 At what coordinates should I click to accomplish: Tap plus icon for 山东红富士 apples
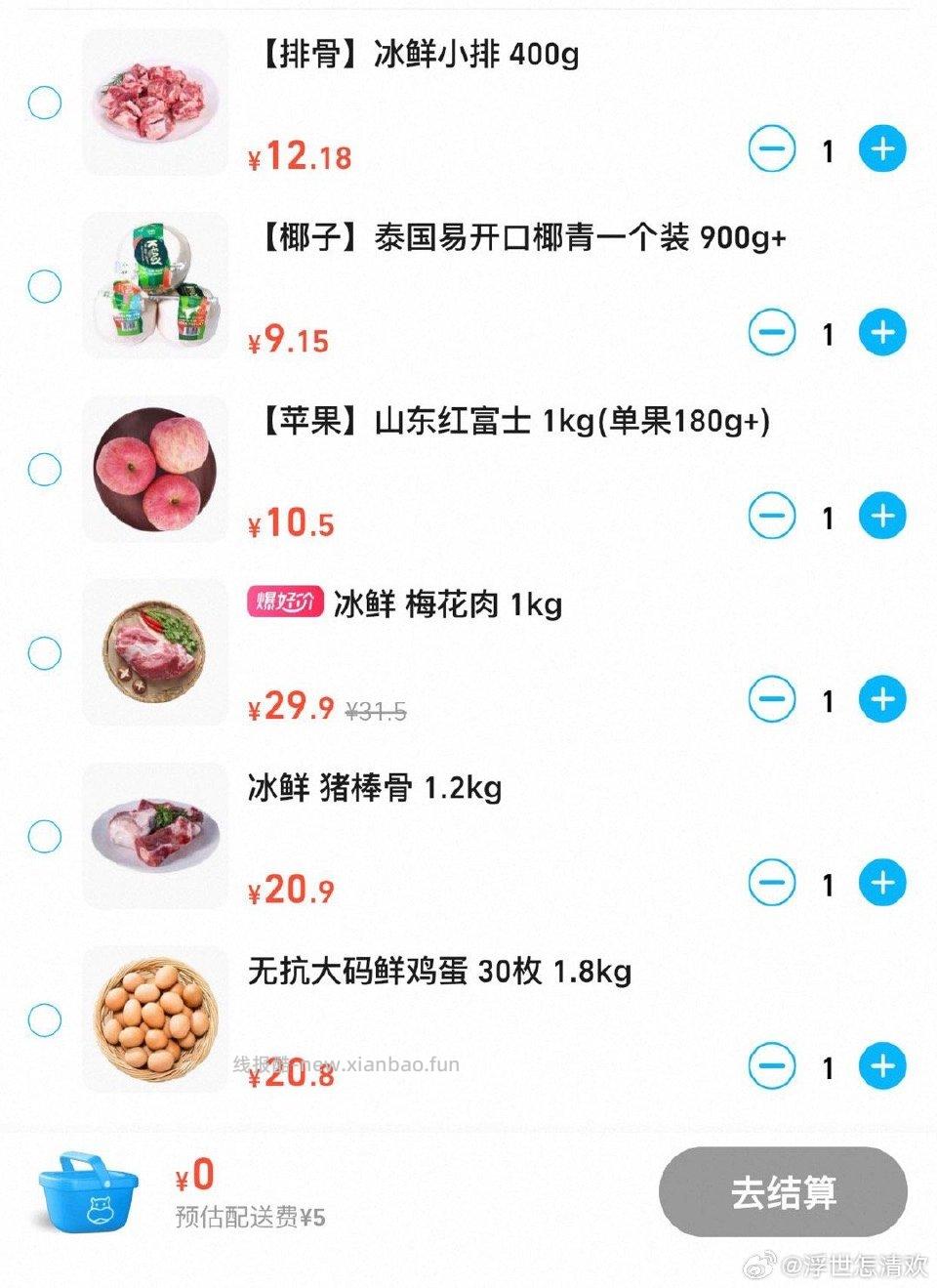[881, 516]
